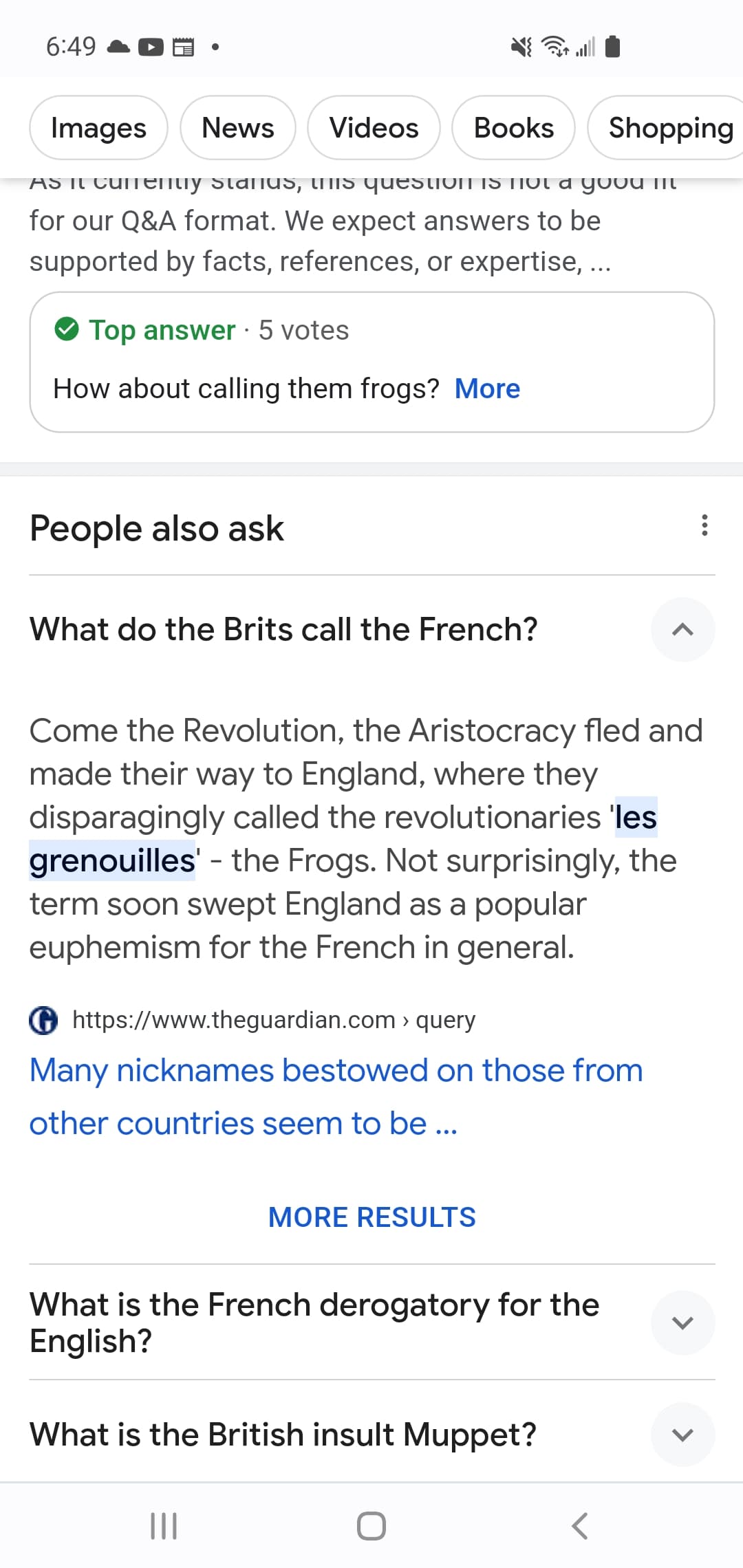Tap MORE RESULTS

coord(372,1217)
